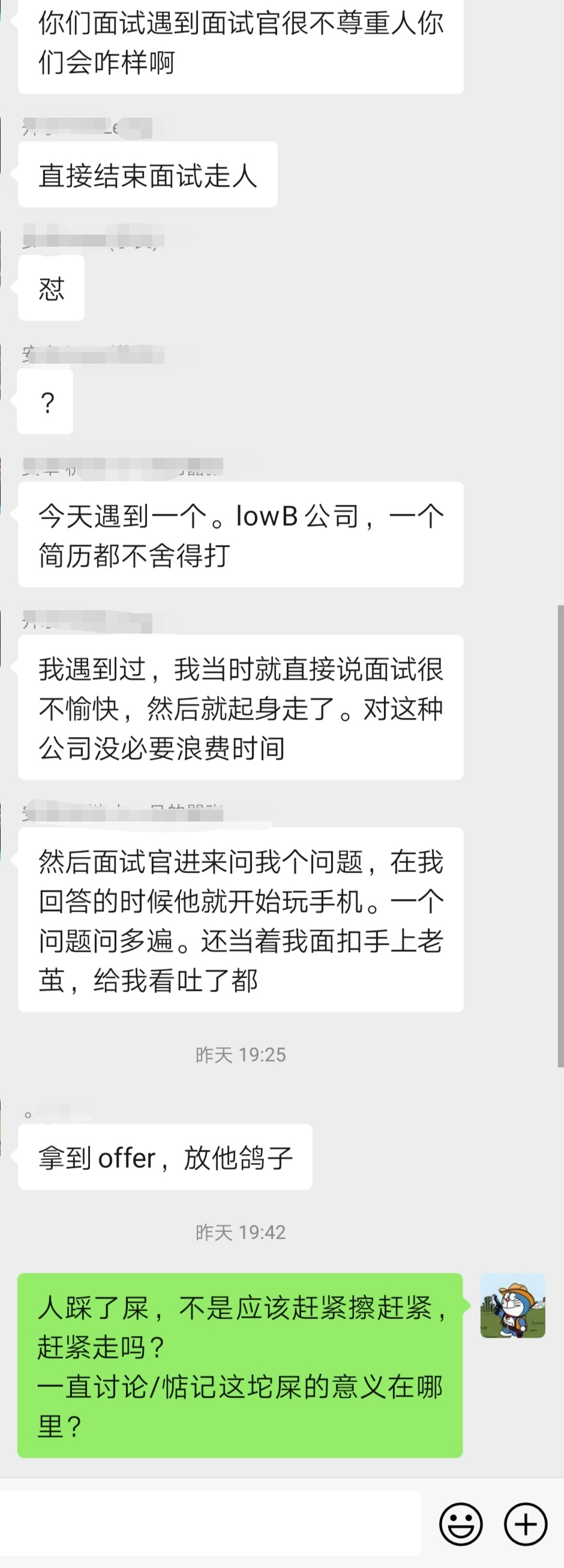This screenshot has height=1568, width=564.
Task: Select the timestamp '昨天 19:25'
Action: tap(241, 1055)
